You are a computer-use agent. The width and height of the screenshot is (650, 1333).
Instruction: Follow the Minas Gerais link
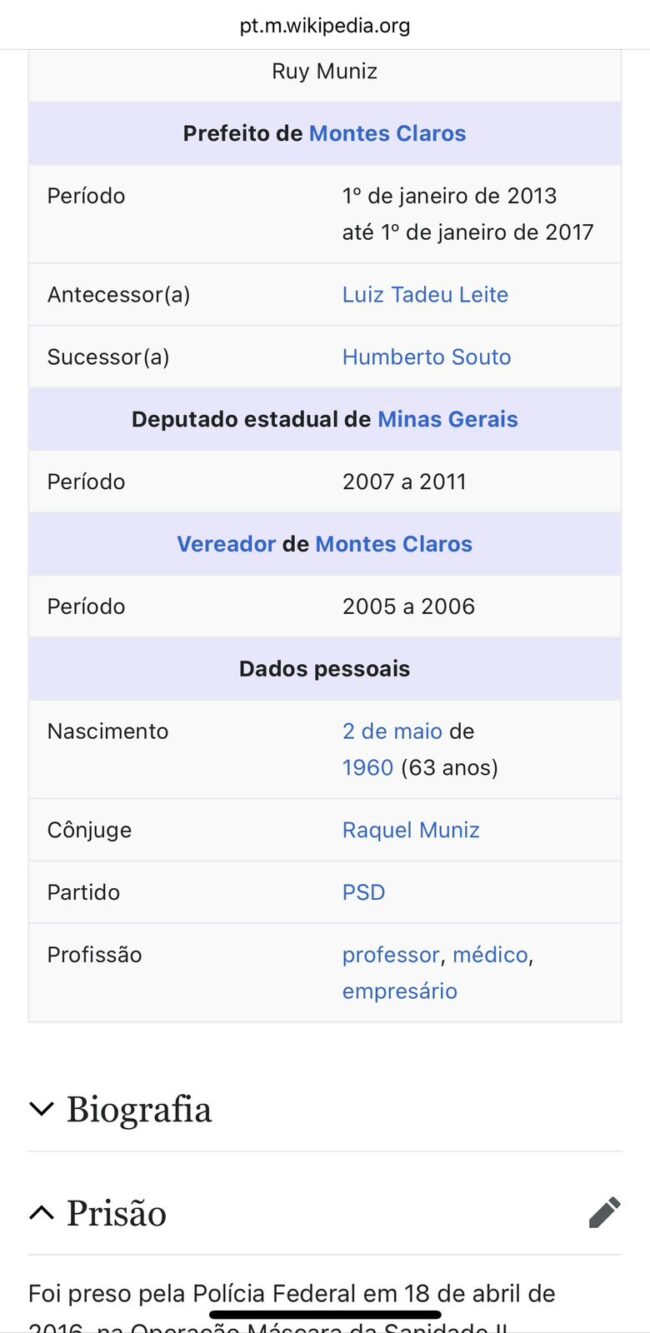click(447, 419)
